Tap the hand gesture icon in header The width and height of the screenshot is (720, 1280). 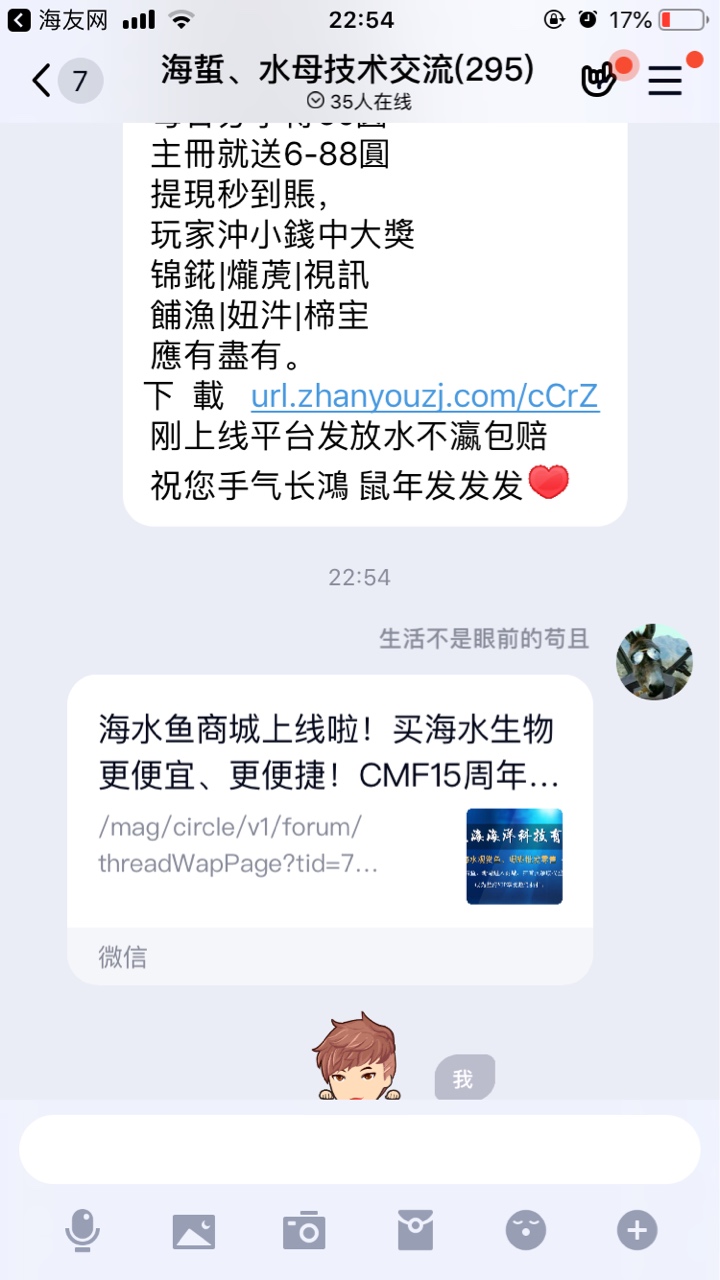[599, 80]
